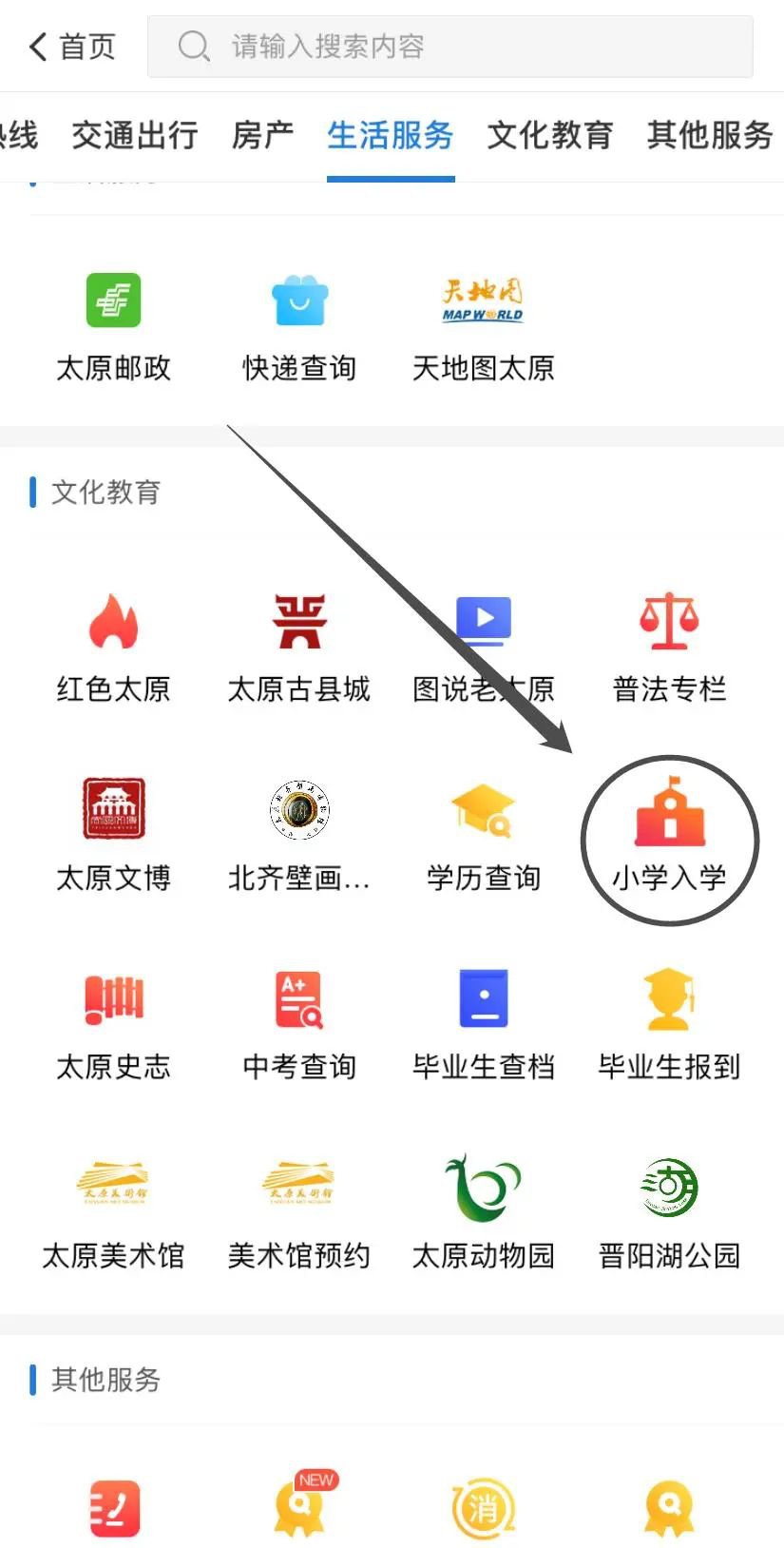This screenshot has height=1548, width=784.
Task: Open the 文化教育 tab
Action: point(549,135)
